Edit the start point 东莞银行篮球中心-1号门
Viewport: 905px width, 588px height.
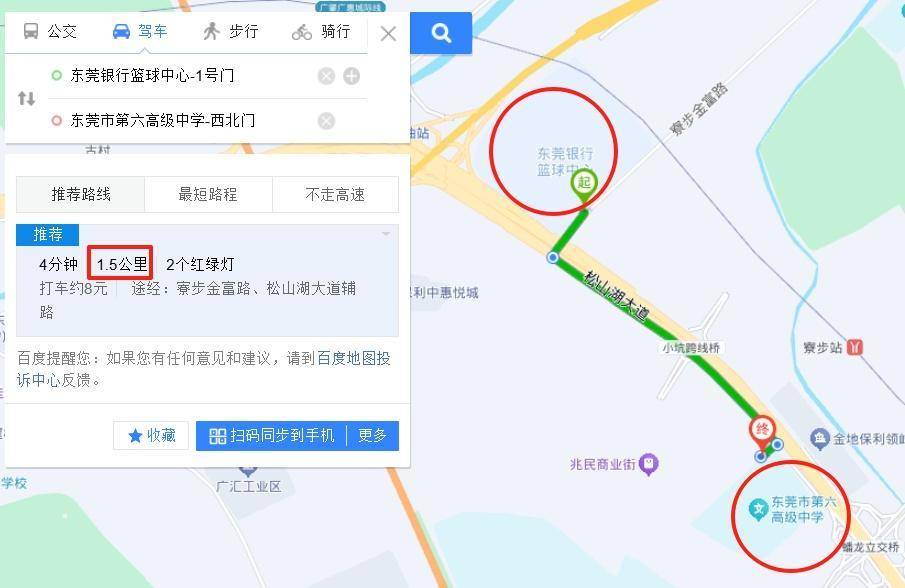[180, 75]
